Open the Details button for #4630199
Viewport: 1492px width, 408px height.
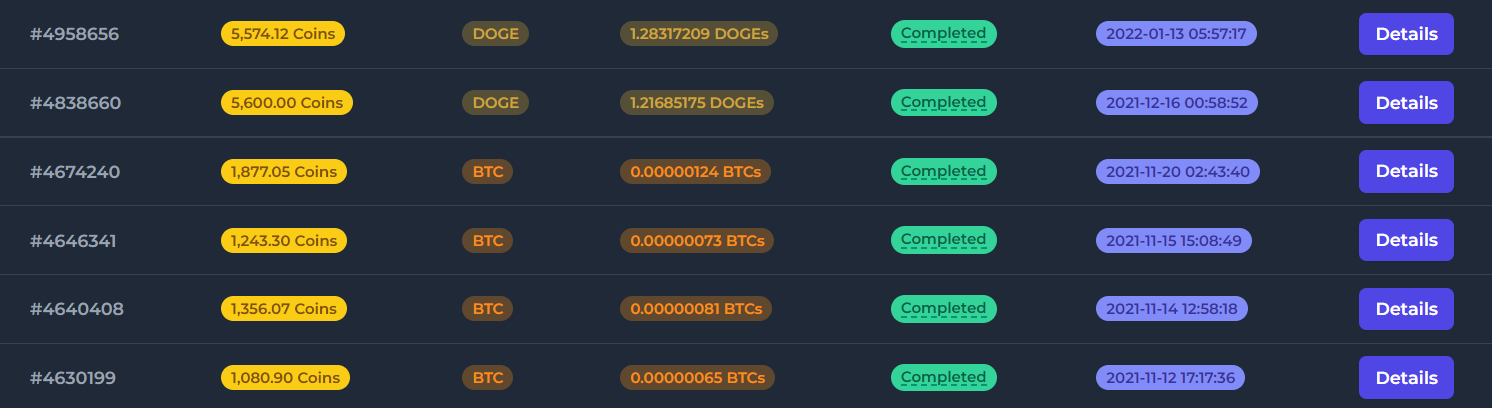(x=1406, y=378)
